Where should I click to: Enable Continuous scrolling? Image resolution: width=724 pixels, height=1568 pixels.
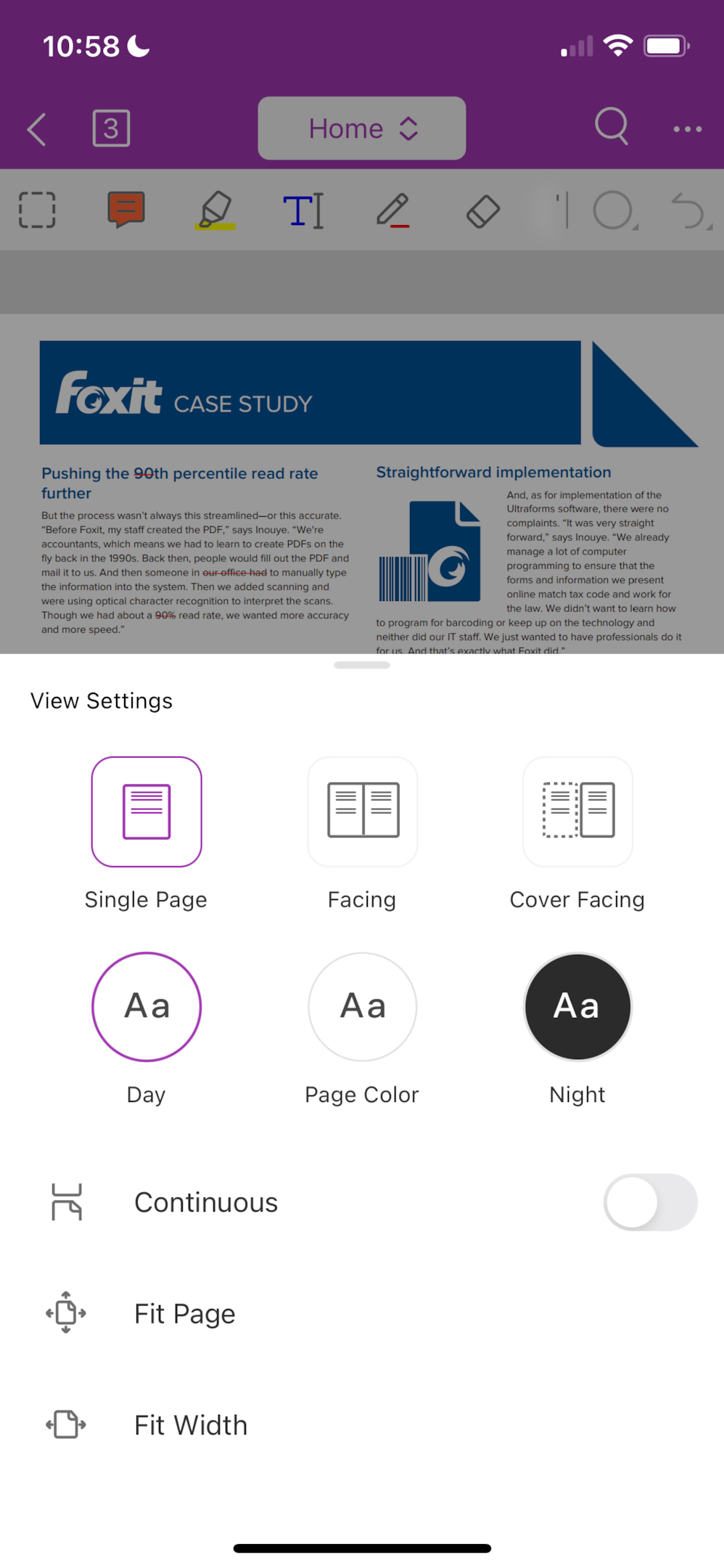click(649, 1202)
